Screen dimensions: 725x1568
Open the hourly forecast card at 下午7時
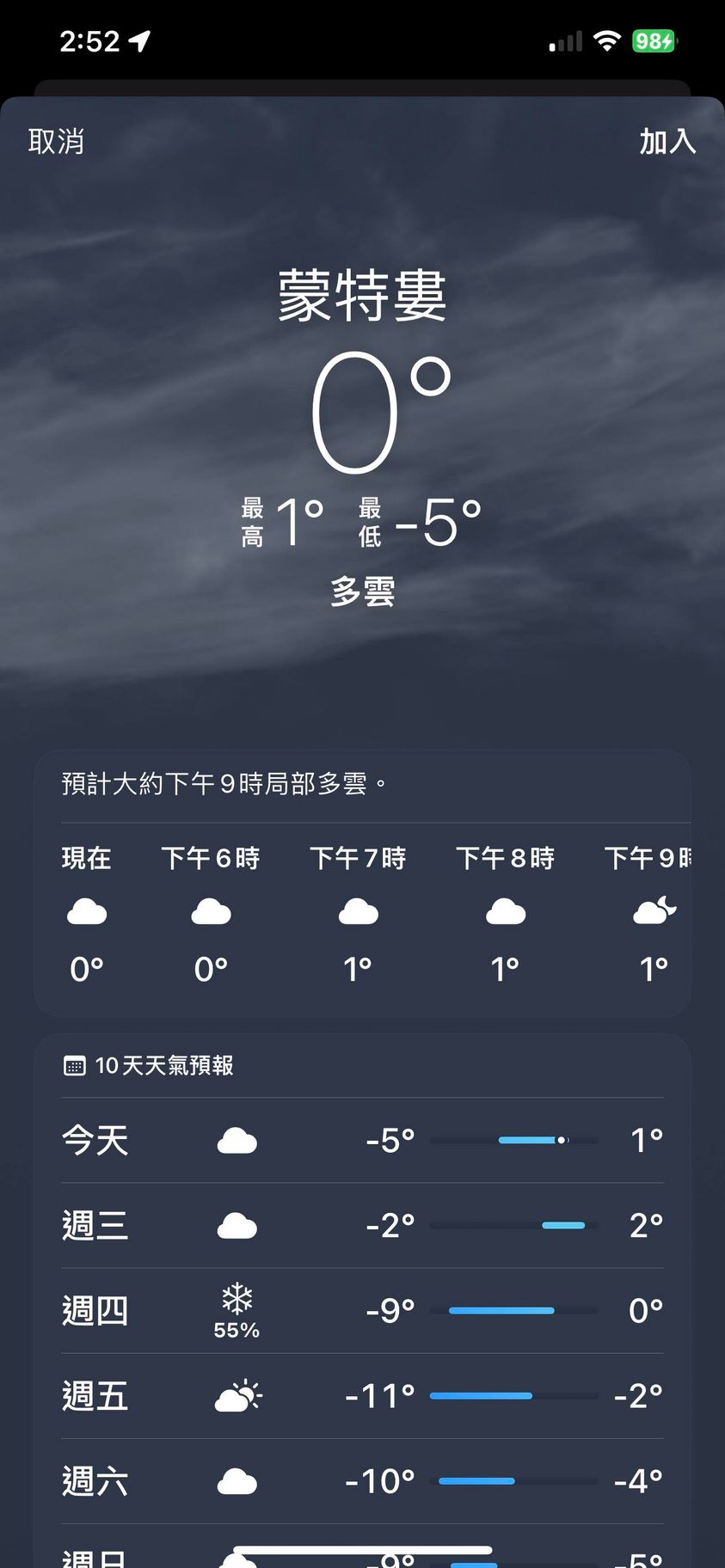pyautogui.click(x=358, y=913)
